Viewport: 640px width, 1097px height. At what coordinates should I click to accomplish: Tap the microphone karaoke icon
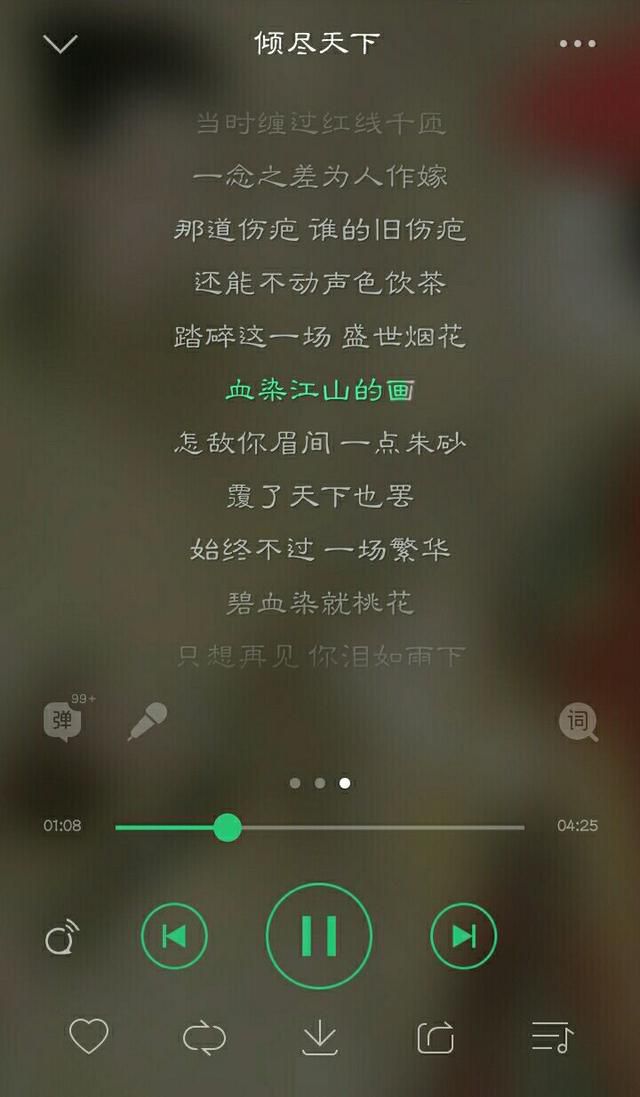click(x=147, y=721)
